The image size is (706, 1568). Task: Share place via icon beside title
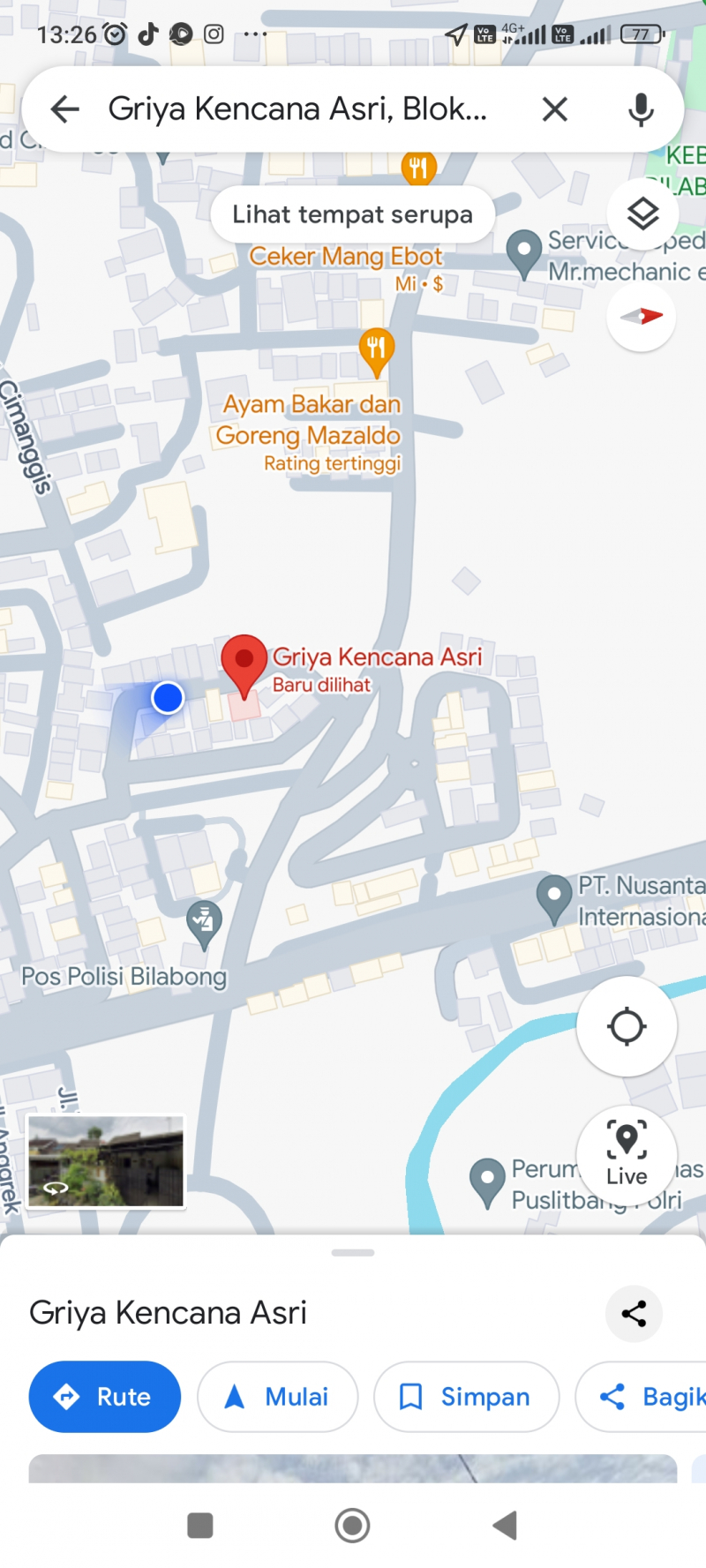634,1313
